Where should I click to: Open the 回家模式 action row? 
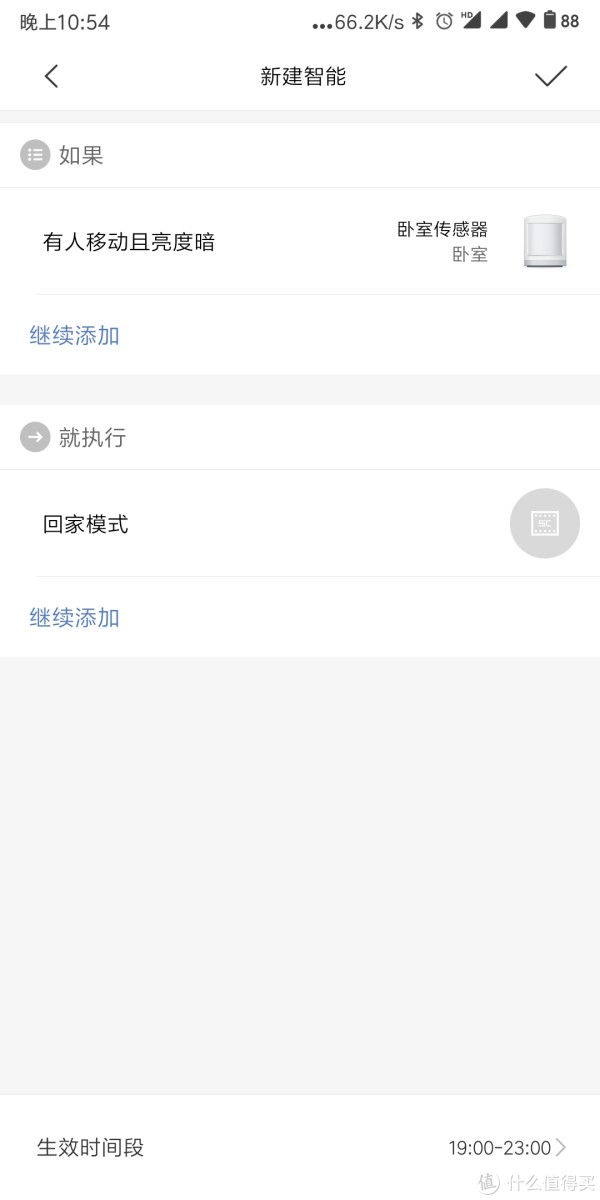(x=300, y=523)
